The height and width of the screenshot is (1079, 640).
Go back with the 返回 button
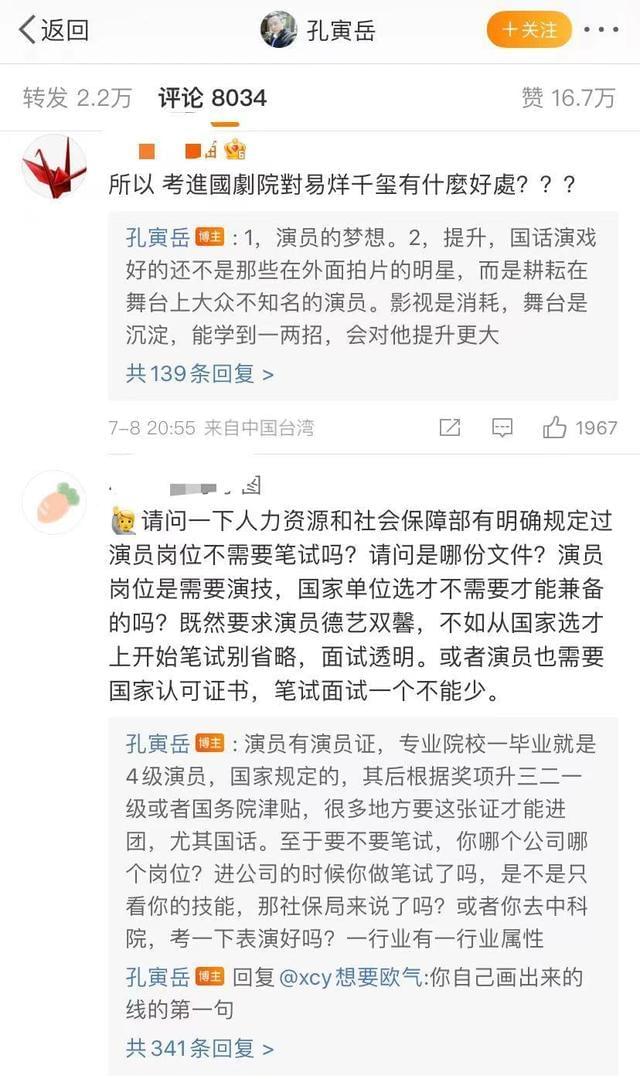pyautogui.click(x=54, y=30)
